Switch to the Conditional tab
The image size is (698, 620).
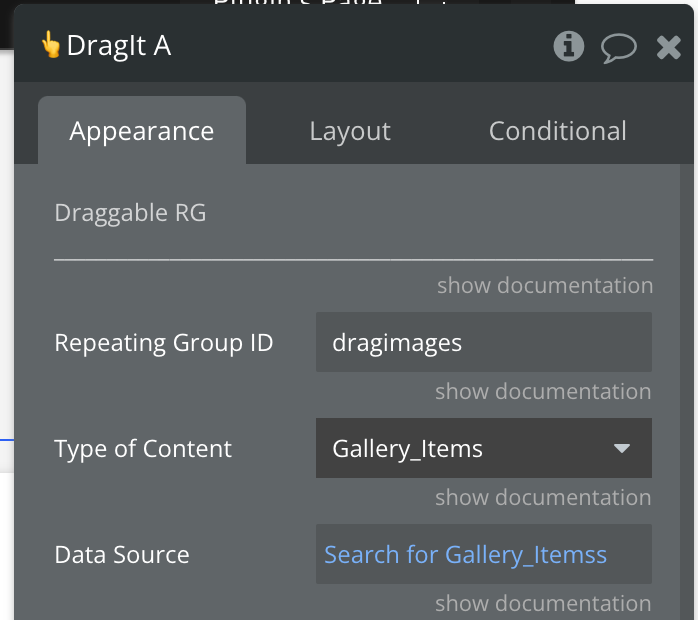pyautogui.click(x=557, y=131)
